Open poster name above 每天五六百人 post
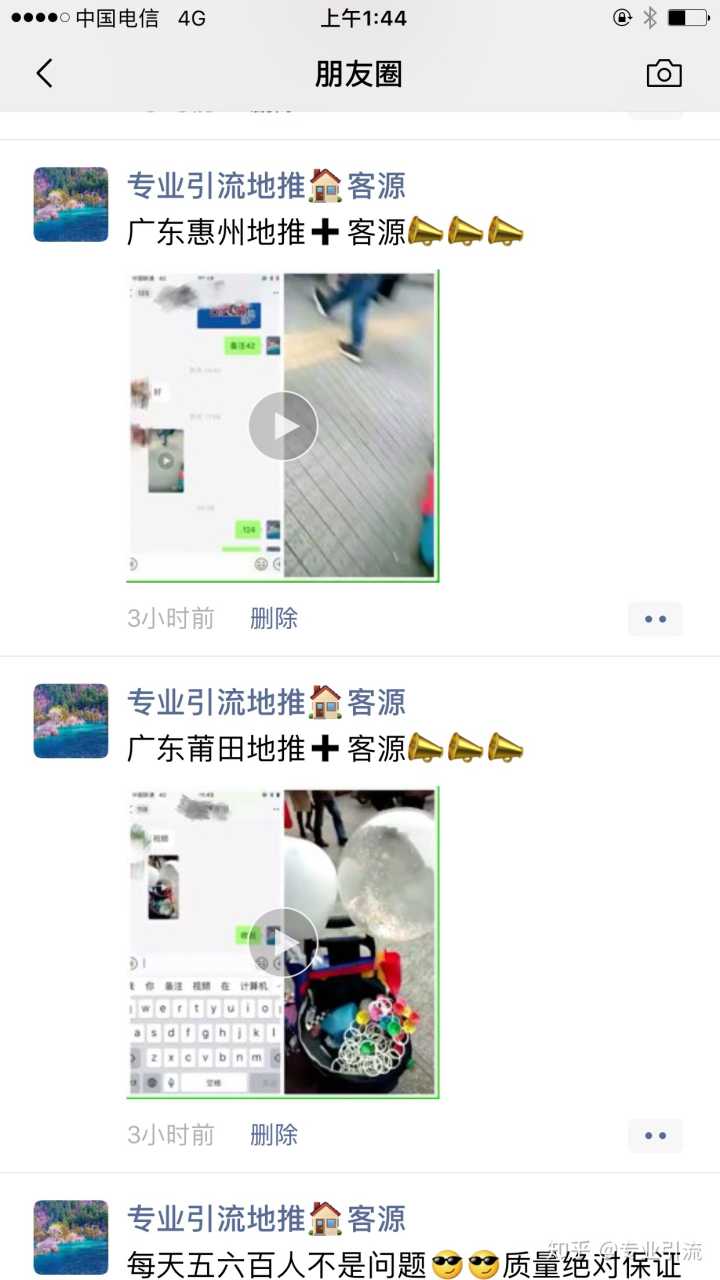The image size is (720, 1280). click(266, 1218)
